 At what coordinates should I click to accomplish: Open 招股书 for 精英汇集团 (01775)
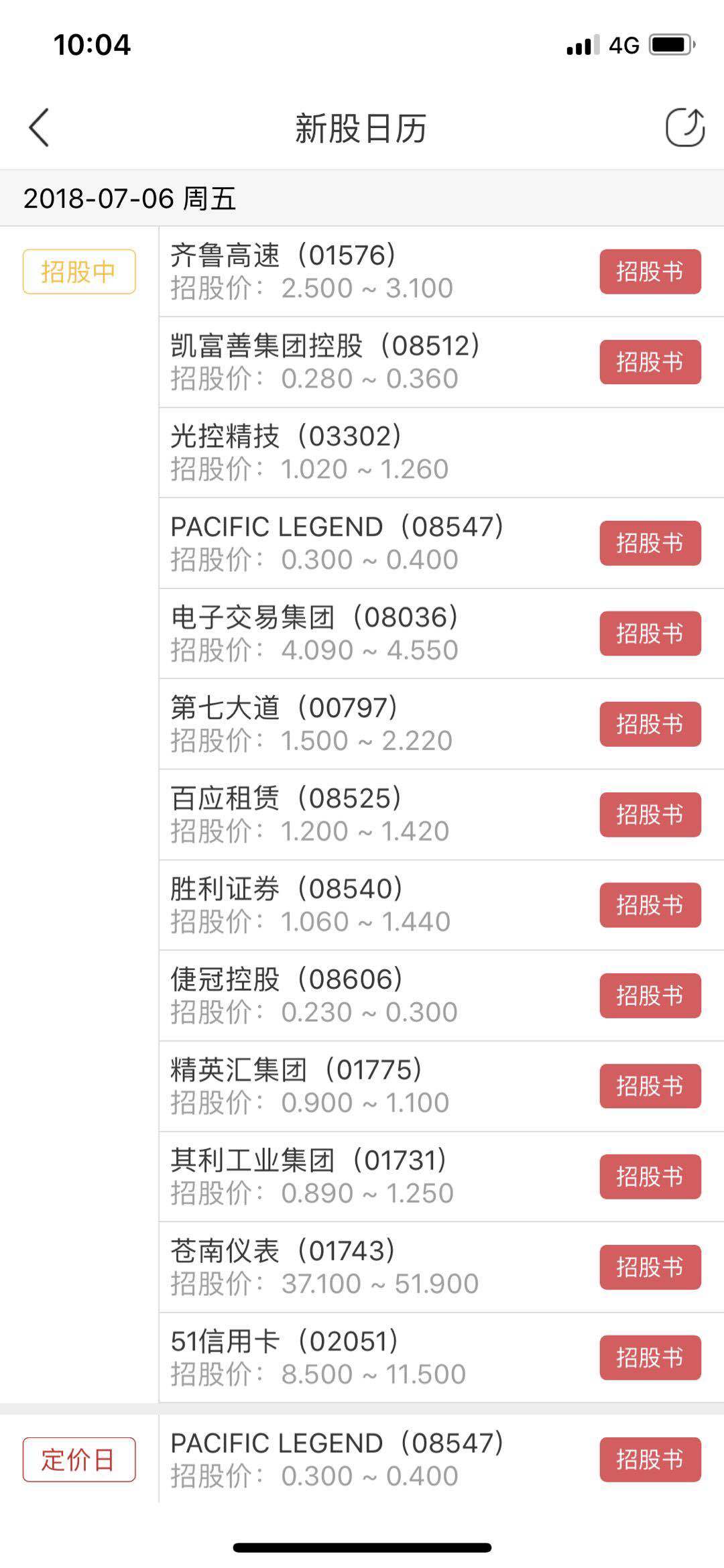650,1086
